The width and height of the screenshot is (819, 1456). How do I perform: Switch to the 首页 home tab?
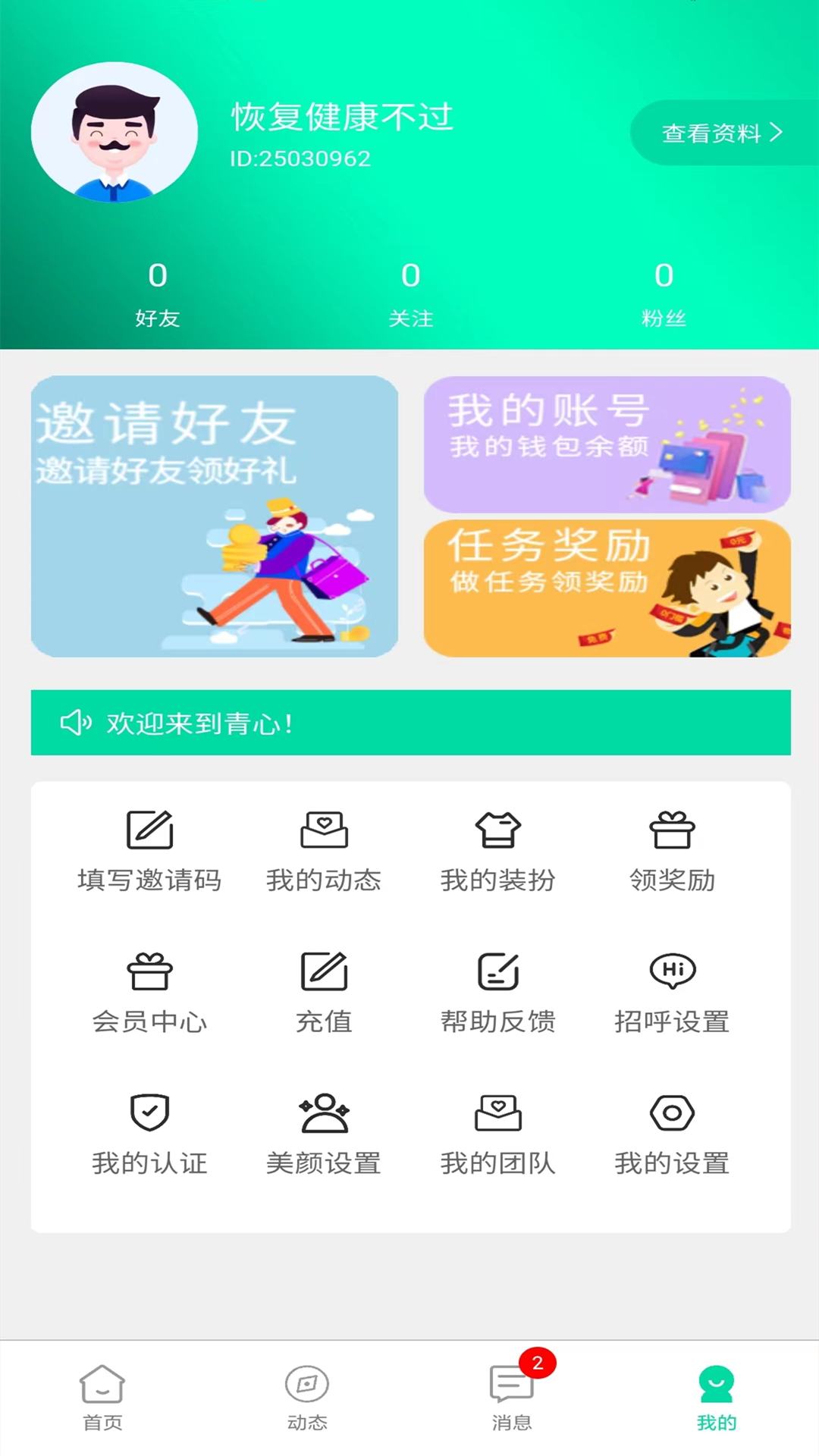coord(102,1395)
